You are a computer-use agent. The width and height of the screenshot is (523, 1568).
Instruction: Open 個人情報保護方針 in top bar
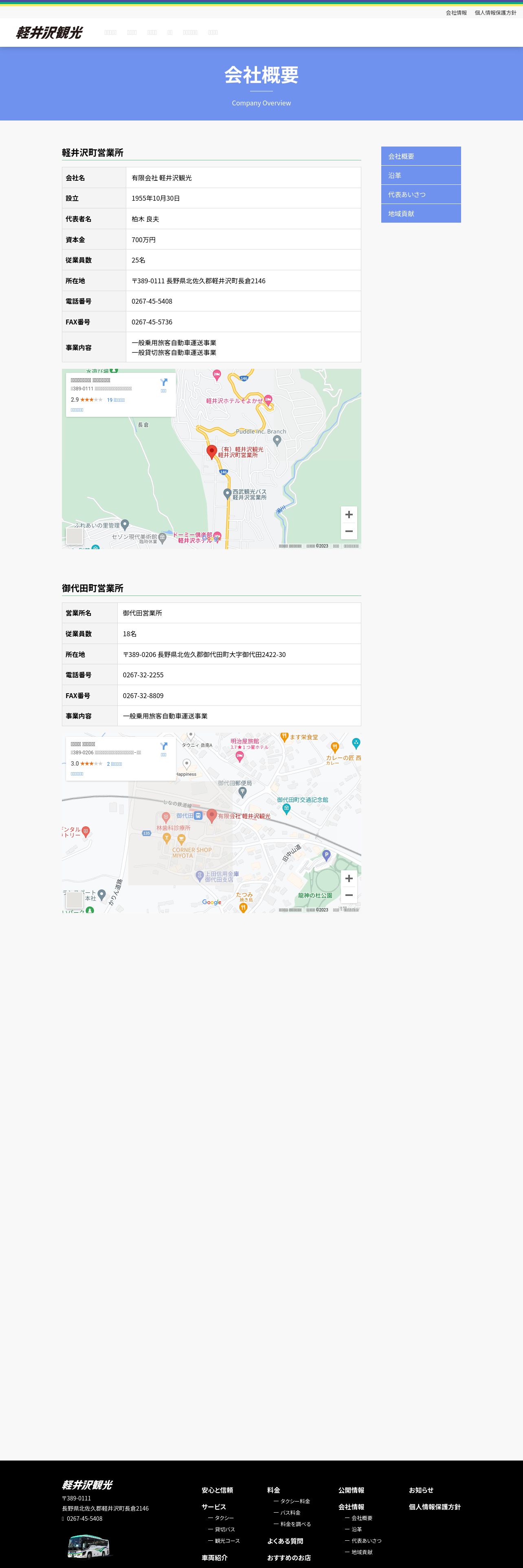click(x=495, y=13)
